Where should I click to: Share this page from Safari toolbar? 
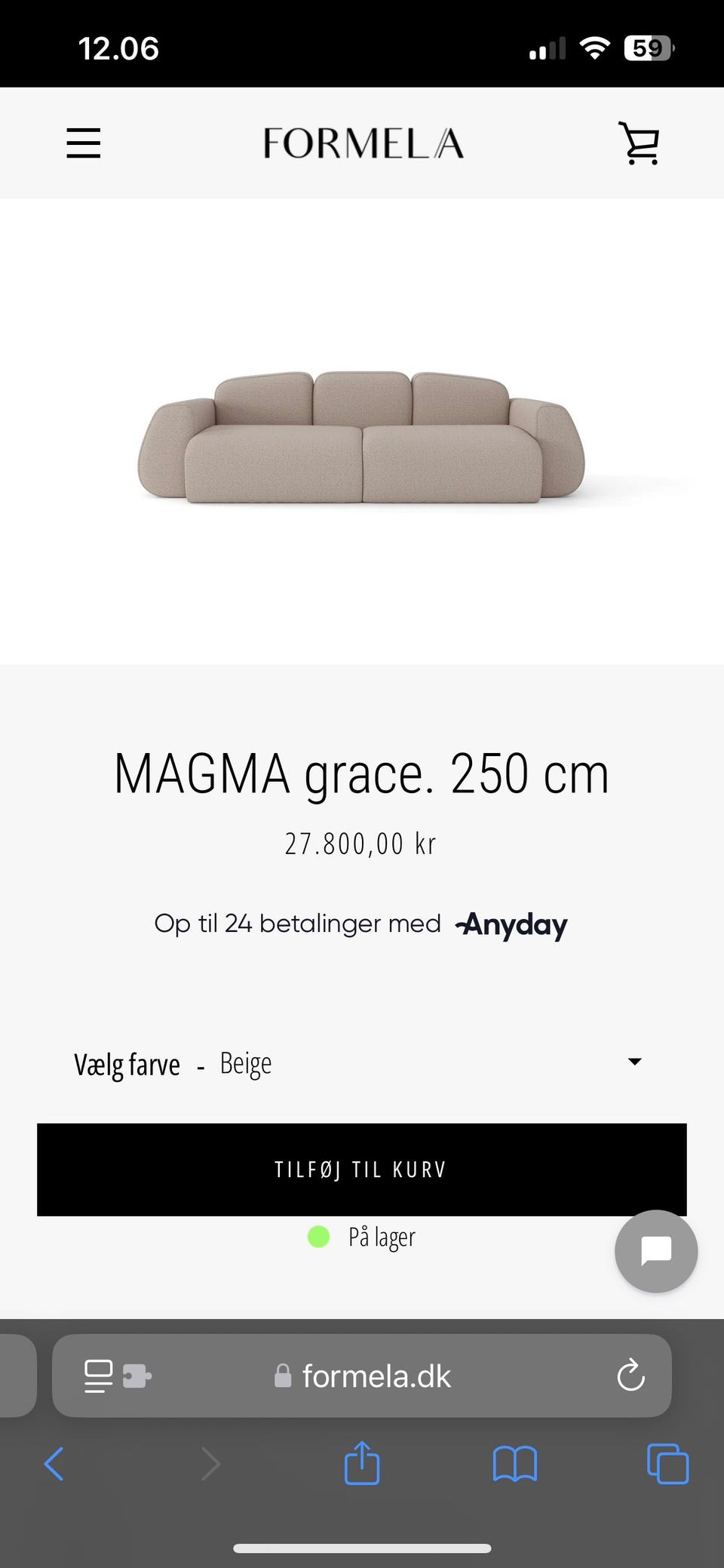pos(361,1465)
